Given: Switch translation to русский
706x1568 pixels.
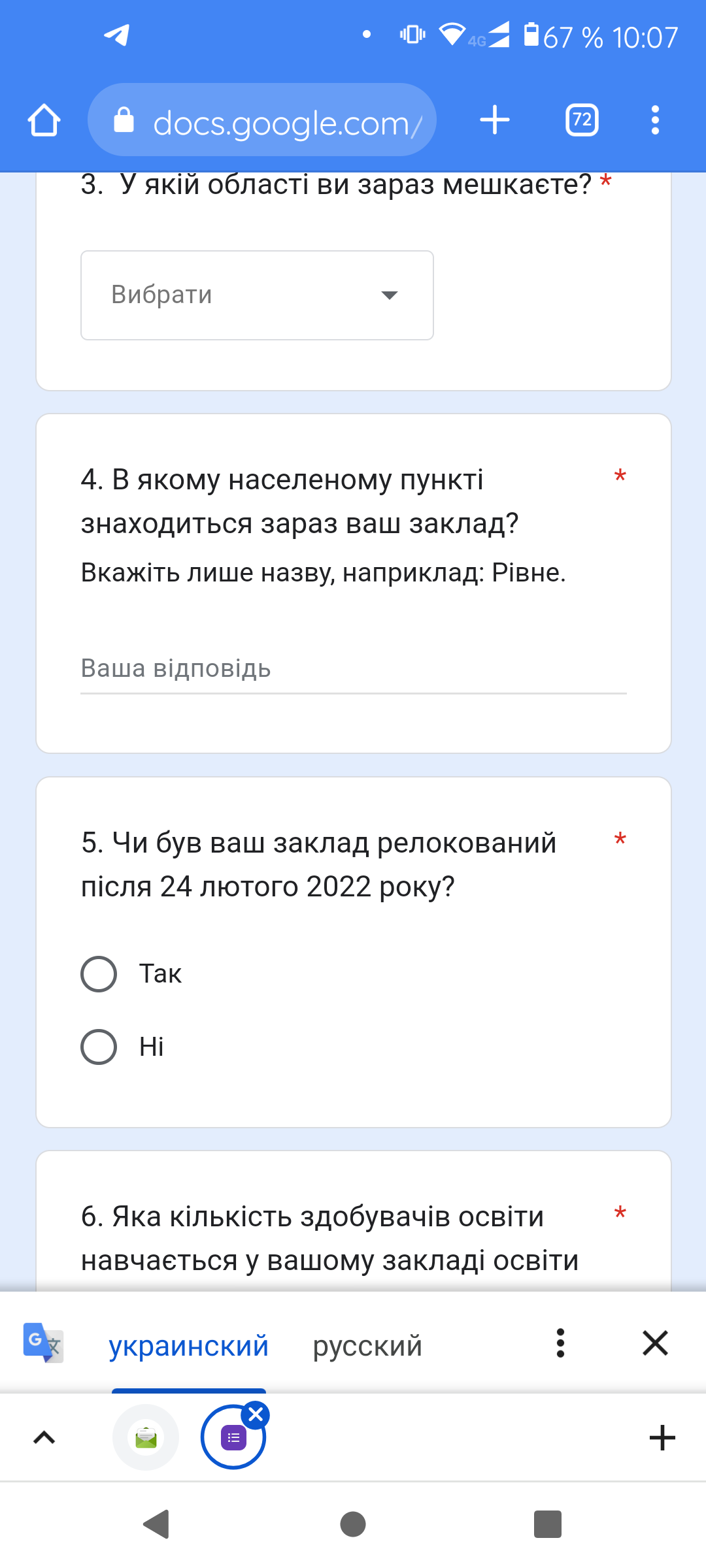Looking at the screenshot, I should (x=367, y=1346).
